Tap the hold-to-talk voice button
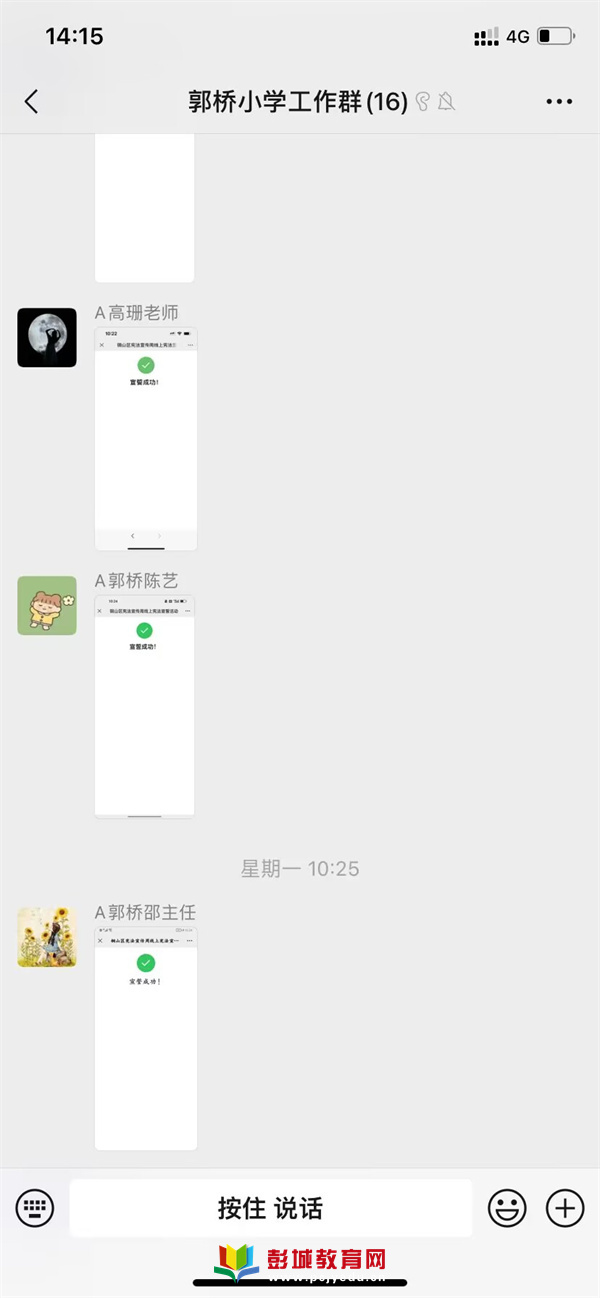Screen dimensions: 600x1298 point(270,1208)
